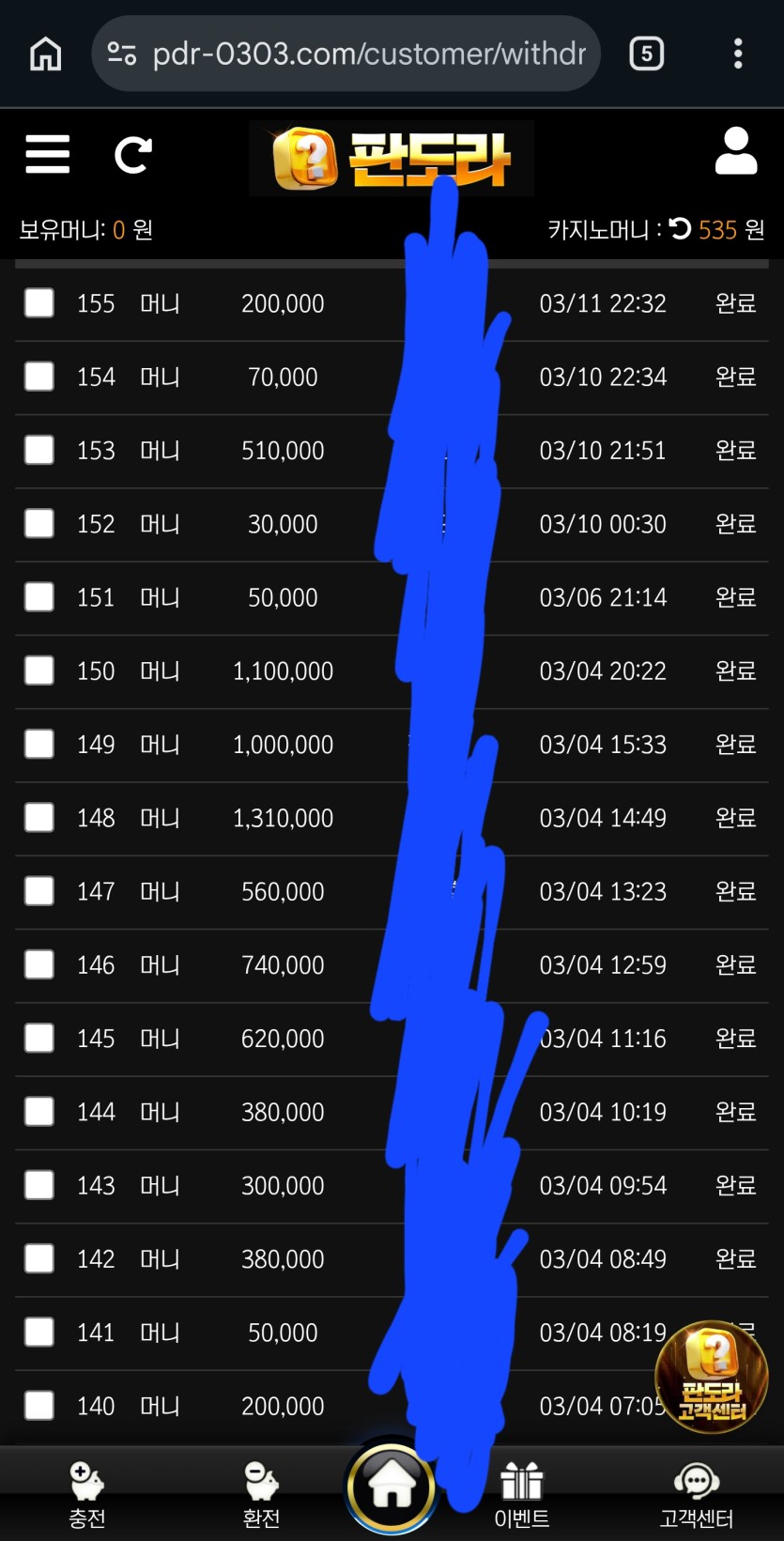Open the browser tab switcher
Viewport: 784px width, 1541px height.
tap(646, 54)
